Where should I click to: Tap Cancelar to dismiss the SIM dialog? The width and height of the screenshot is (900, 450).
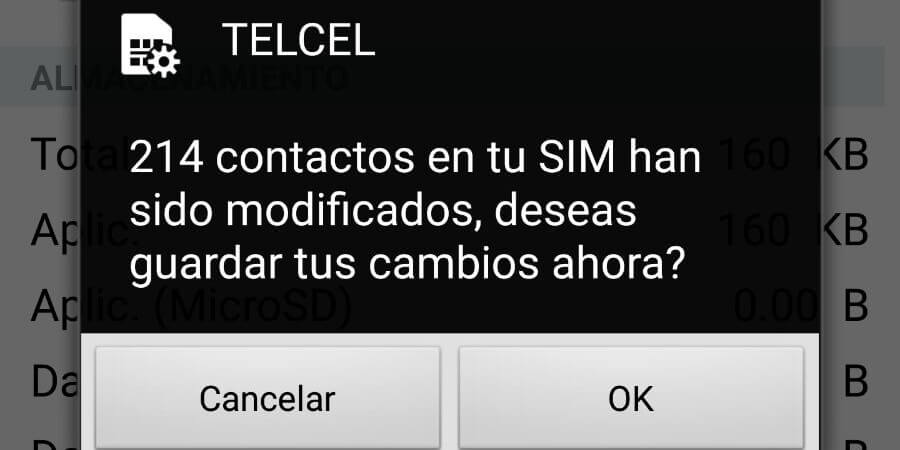coord(267,398)
